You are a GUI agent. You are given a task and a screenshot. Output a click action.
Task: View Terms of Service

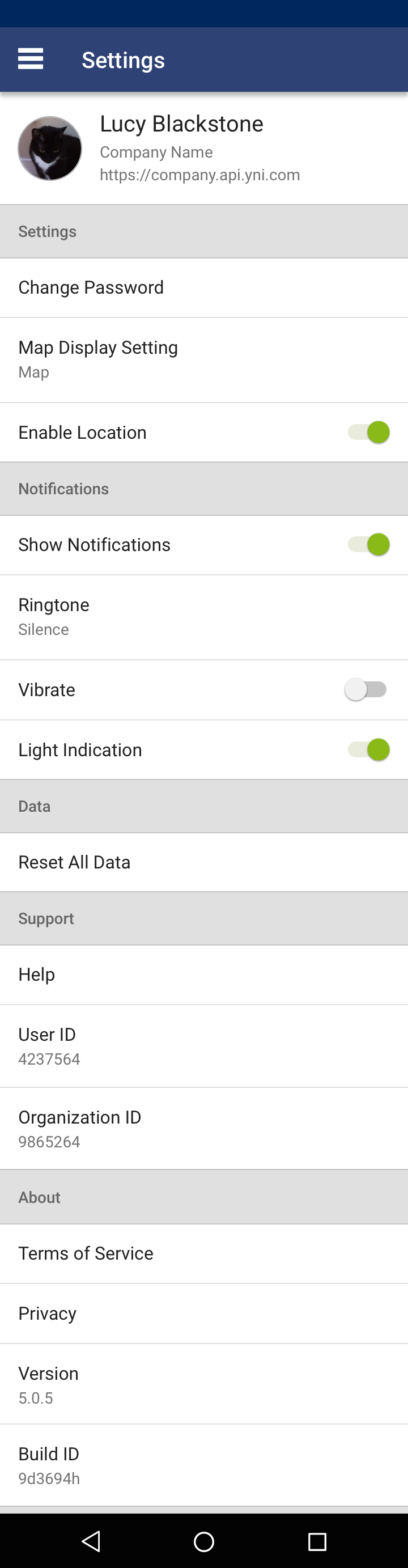pos(203,1253)
